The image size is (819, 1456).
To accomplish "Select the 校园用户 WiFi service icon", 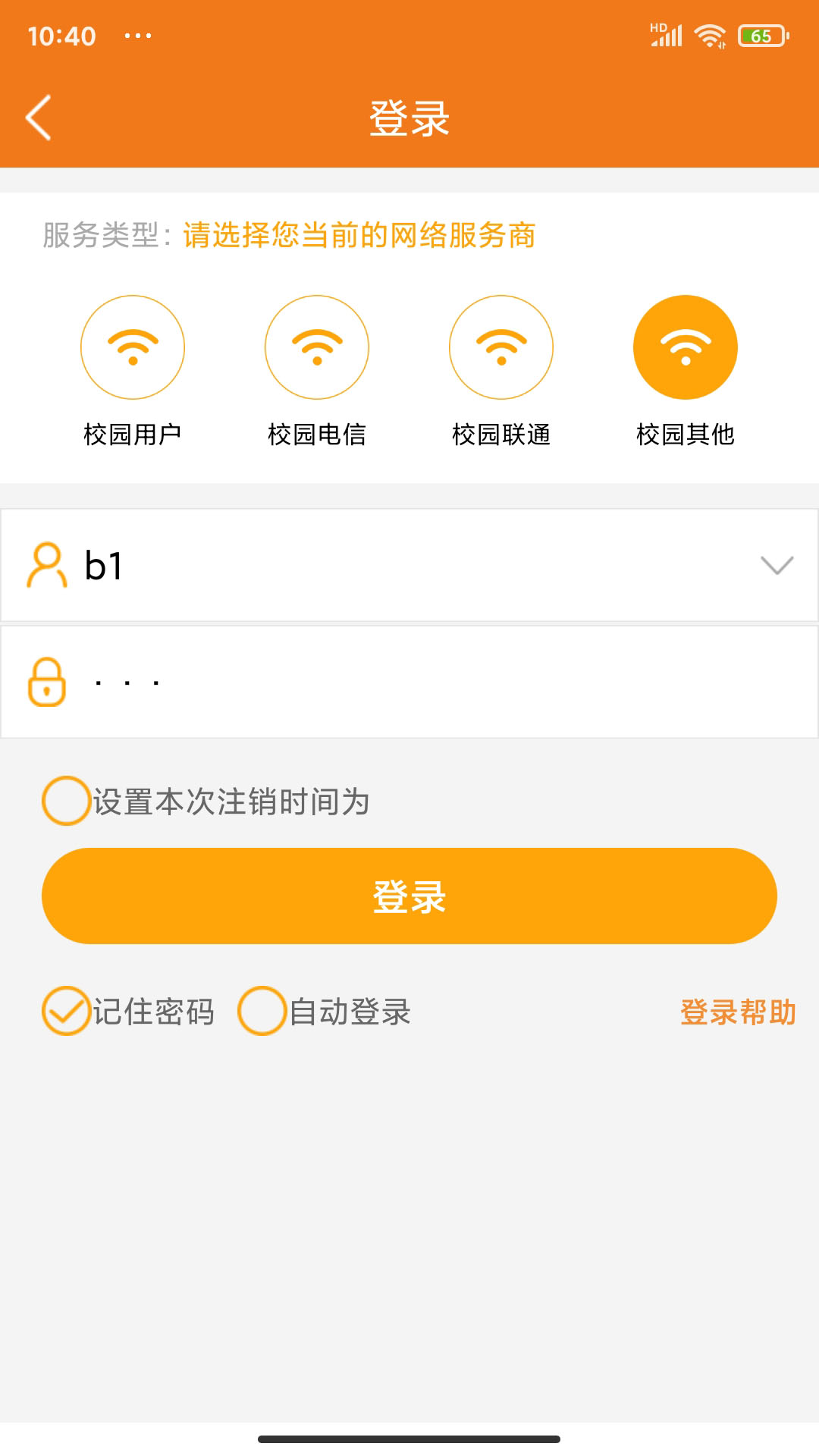I will click(133, 347).
